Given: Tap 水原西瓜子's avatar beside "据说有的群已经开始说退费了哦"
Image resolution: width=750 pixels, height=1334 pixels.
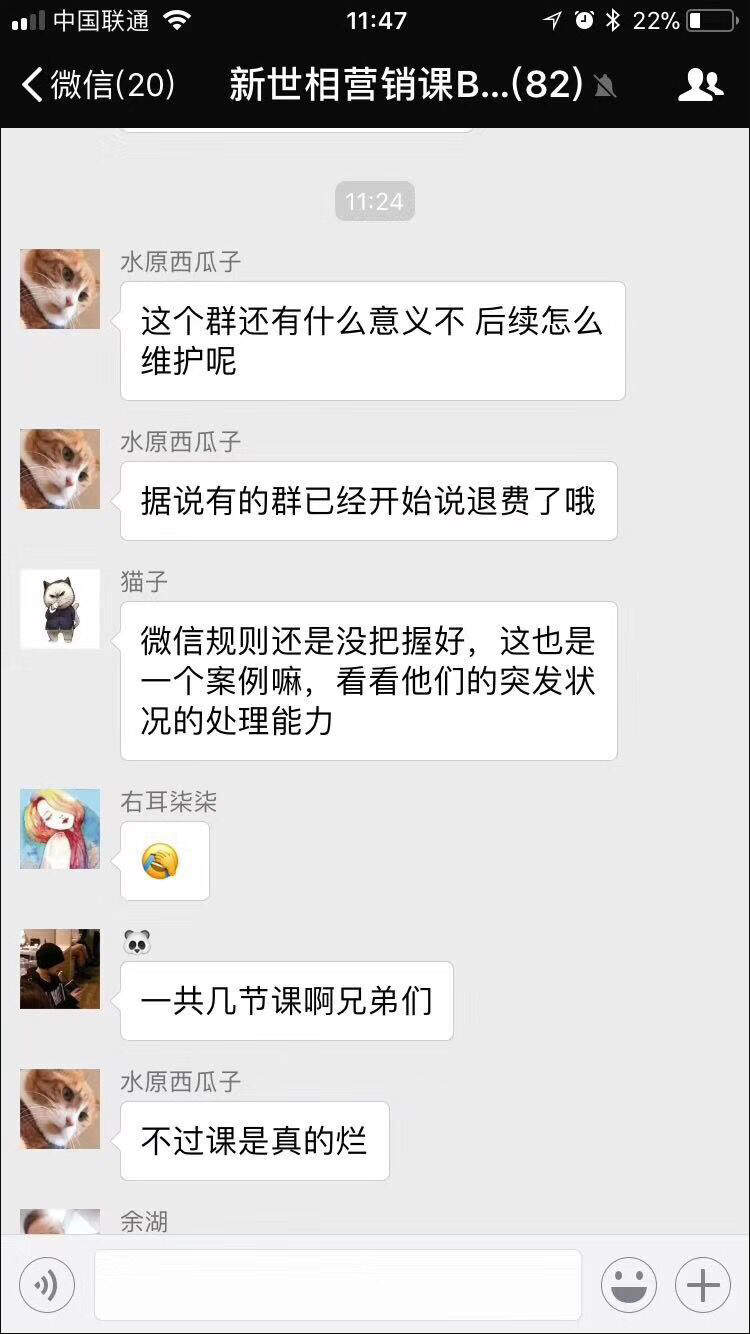Looking at the screenshot, I should point(60,469).
